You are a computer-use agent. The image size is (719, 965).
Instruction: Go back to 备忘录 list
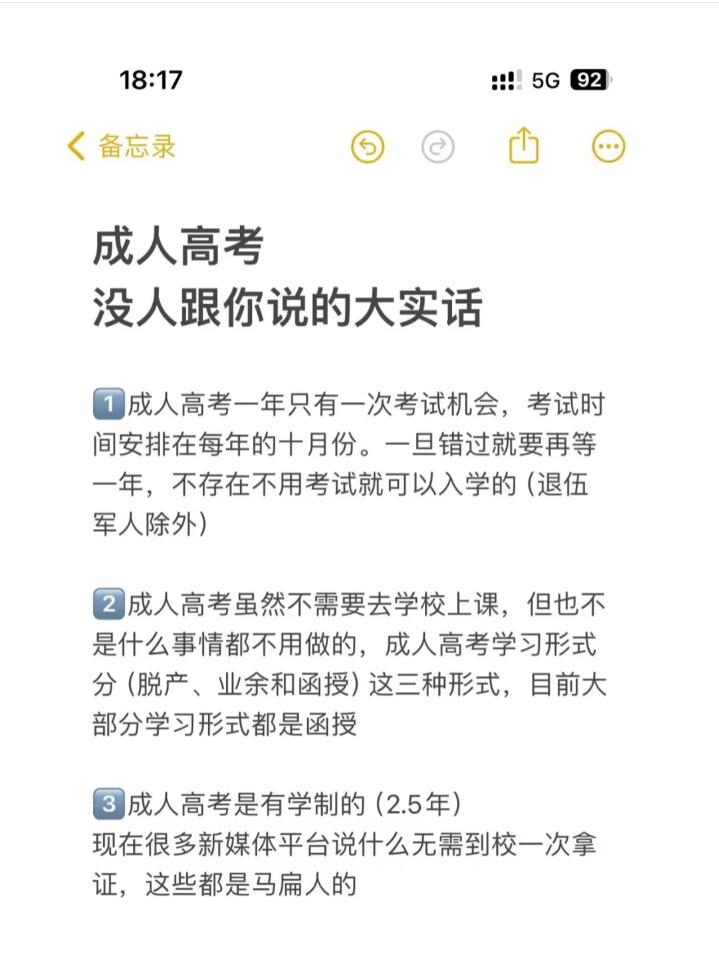pyautogui.click(x=121, y=147)
